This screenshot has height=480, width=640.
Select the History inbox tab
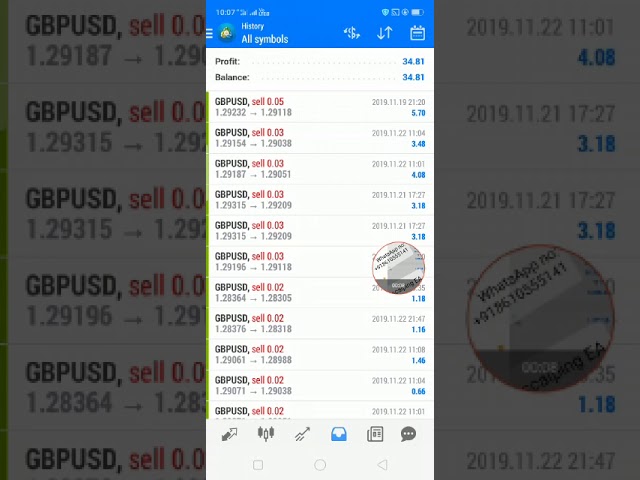(x=338, y=434)
